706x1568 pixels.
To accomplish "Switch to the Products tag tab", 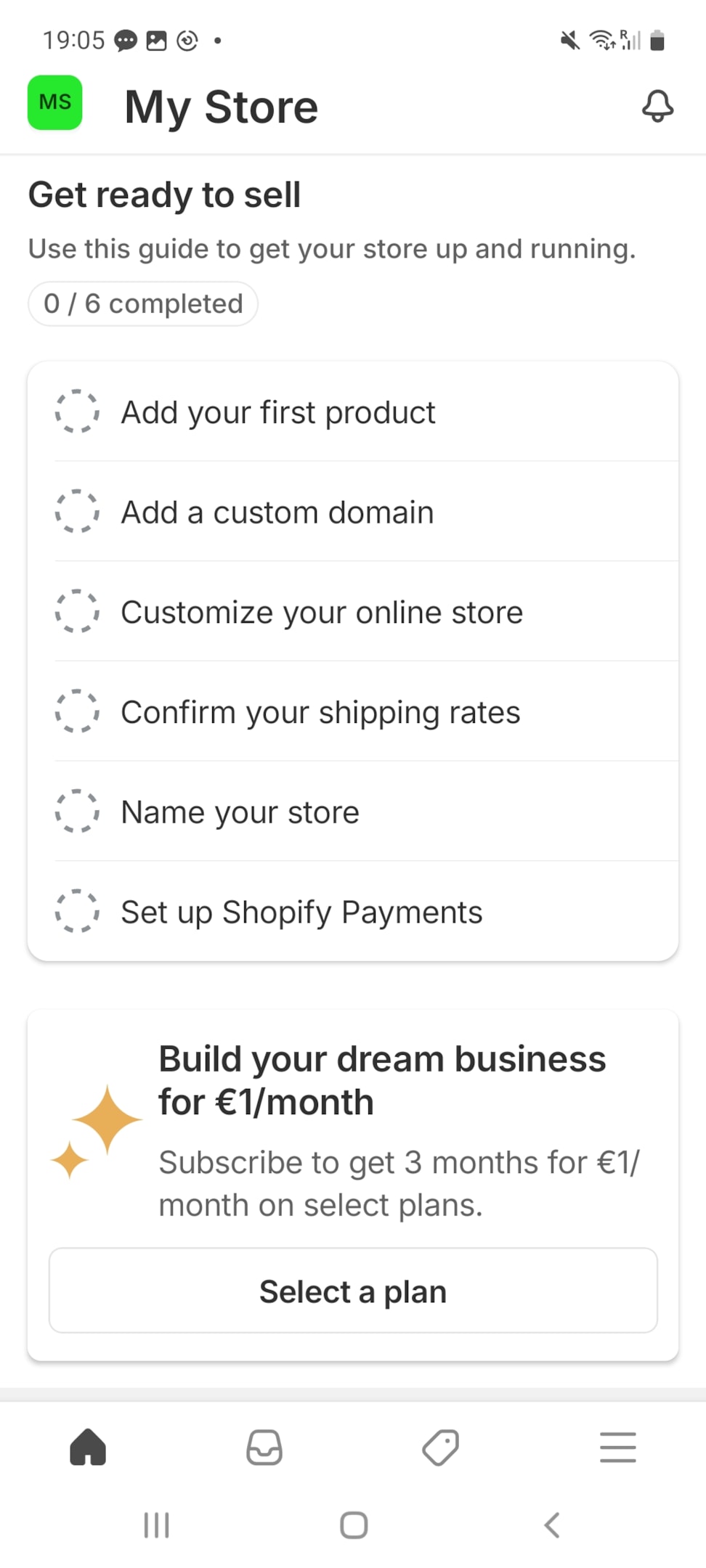I will (441, 1447).
